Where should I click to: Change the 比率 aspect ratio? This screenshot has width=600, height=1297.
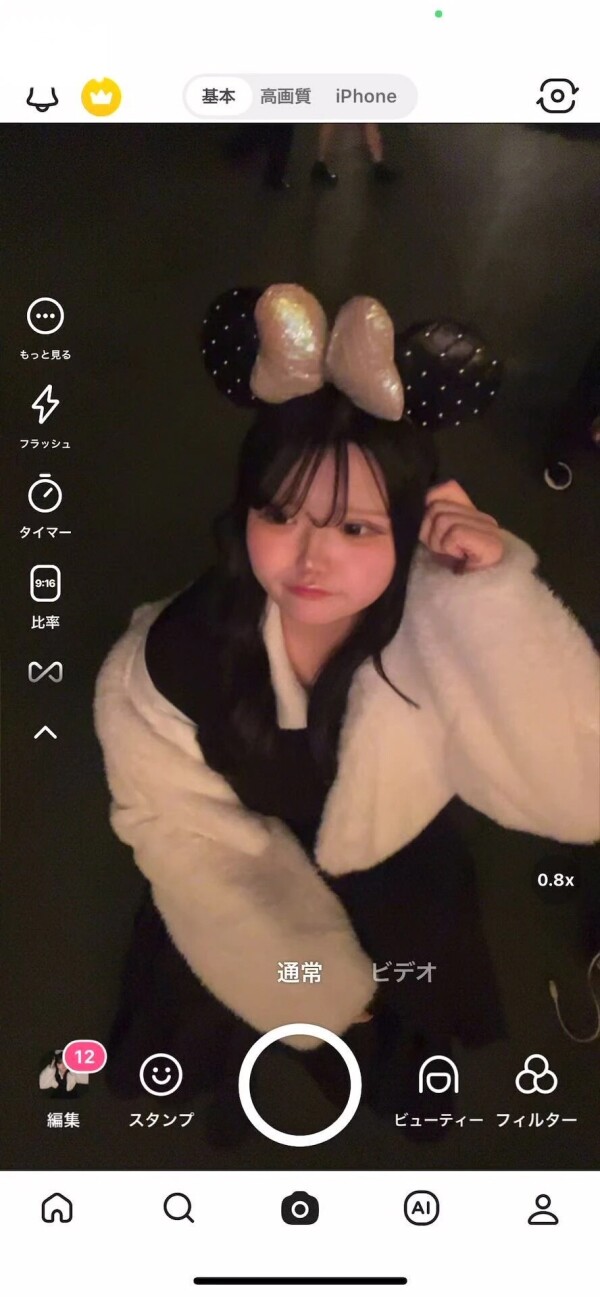45,583
